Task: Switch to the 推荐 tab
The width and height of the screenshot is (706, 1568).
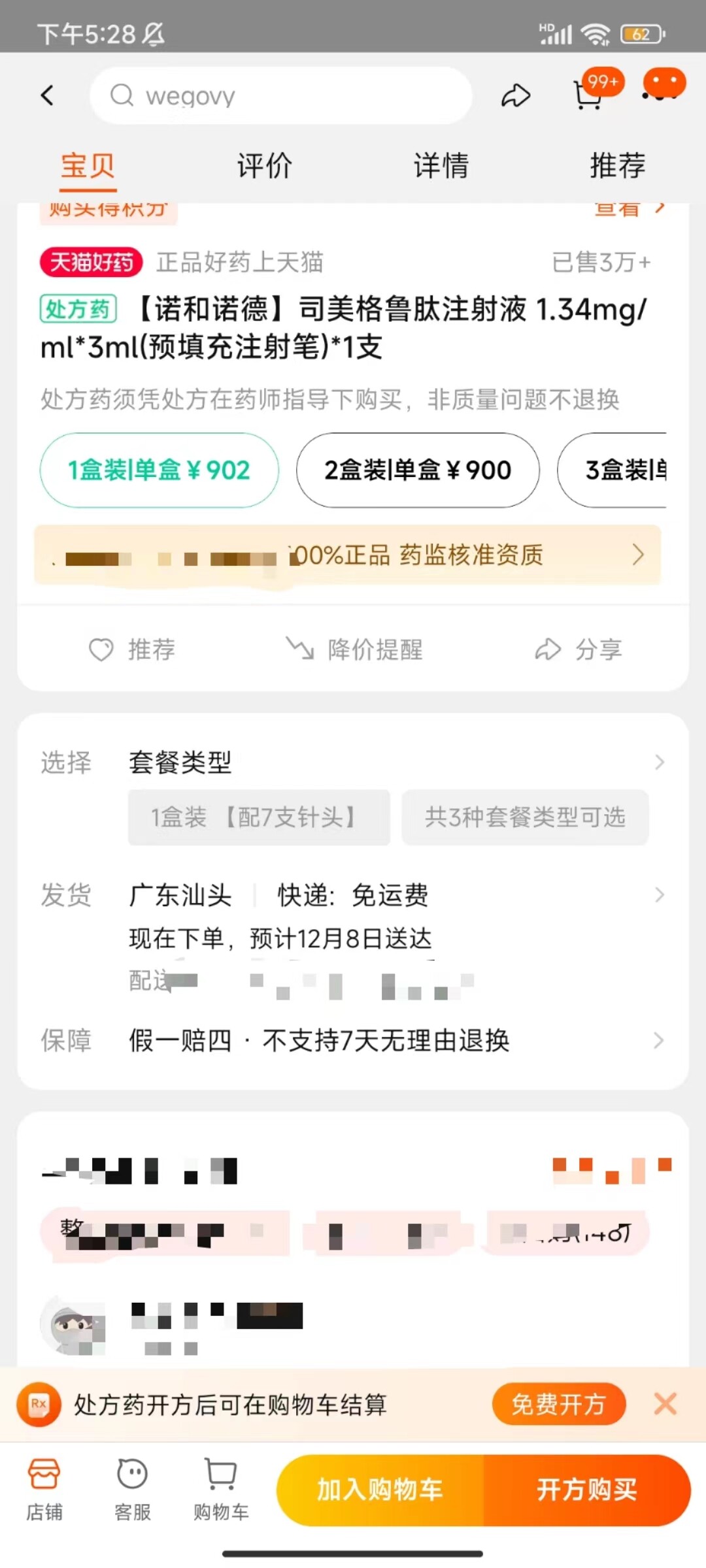Action: coord(617,166)
